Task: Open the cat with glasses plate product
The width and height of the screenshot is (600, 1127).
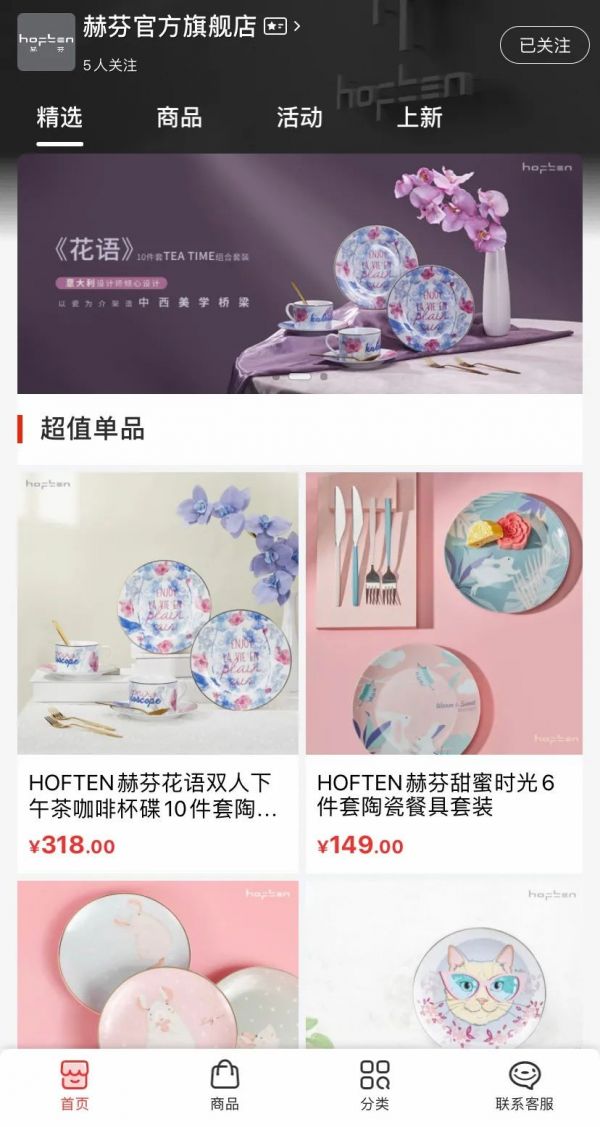Action: click(x=444, y=965)
